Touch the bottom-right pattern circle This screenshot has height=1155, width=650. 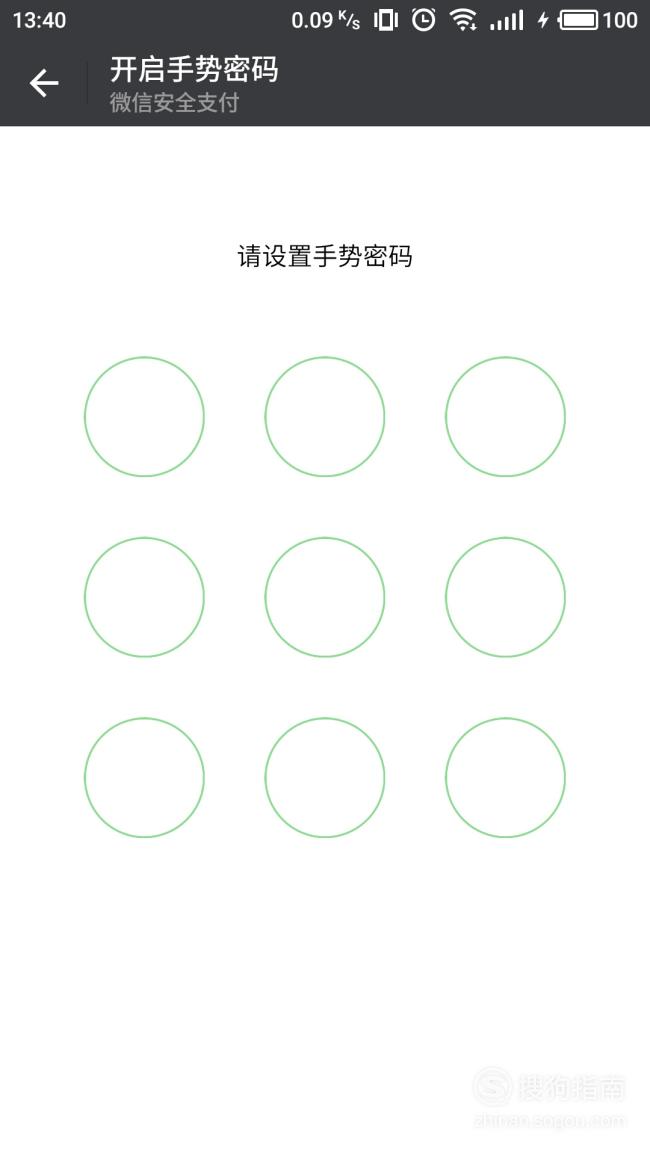pos(506,778)
